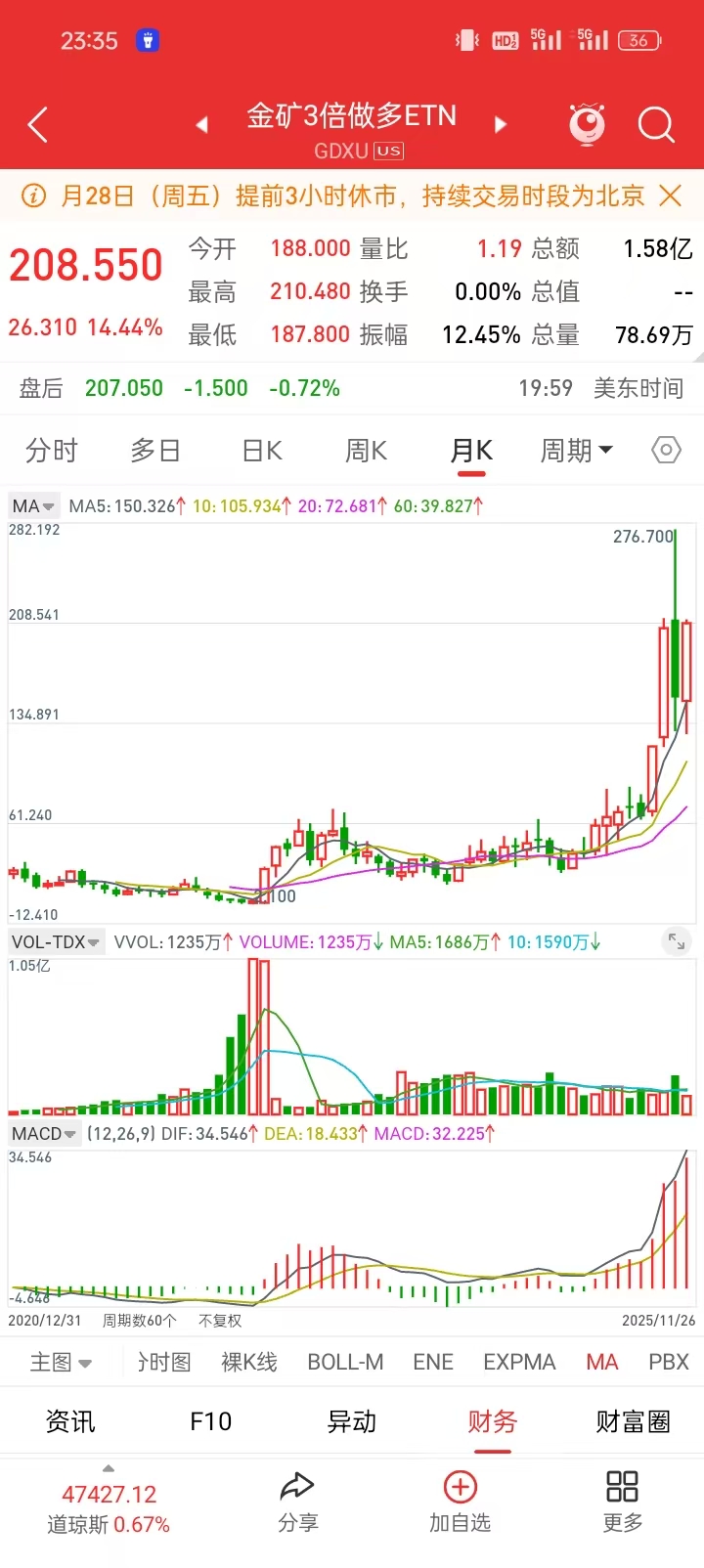Select the 周K chart tab

366,451
